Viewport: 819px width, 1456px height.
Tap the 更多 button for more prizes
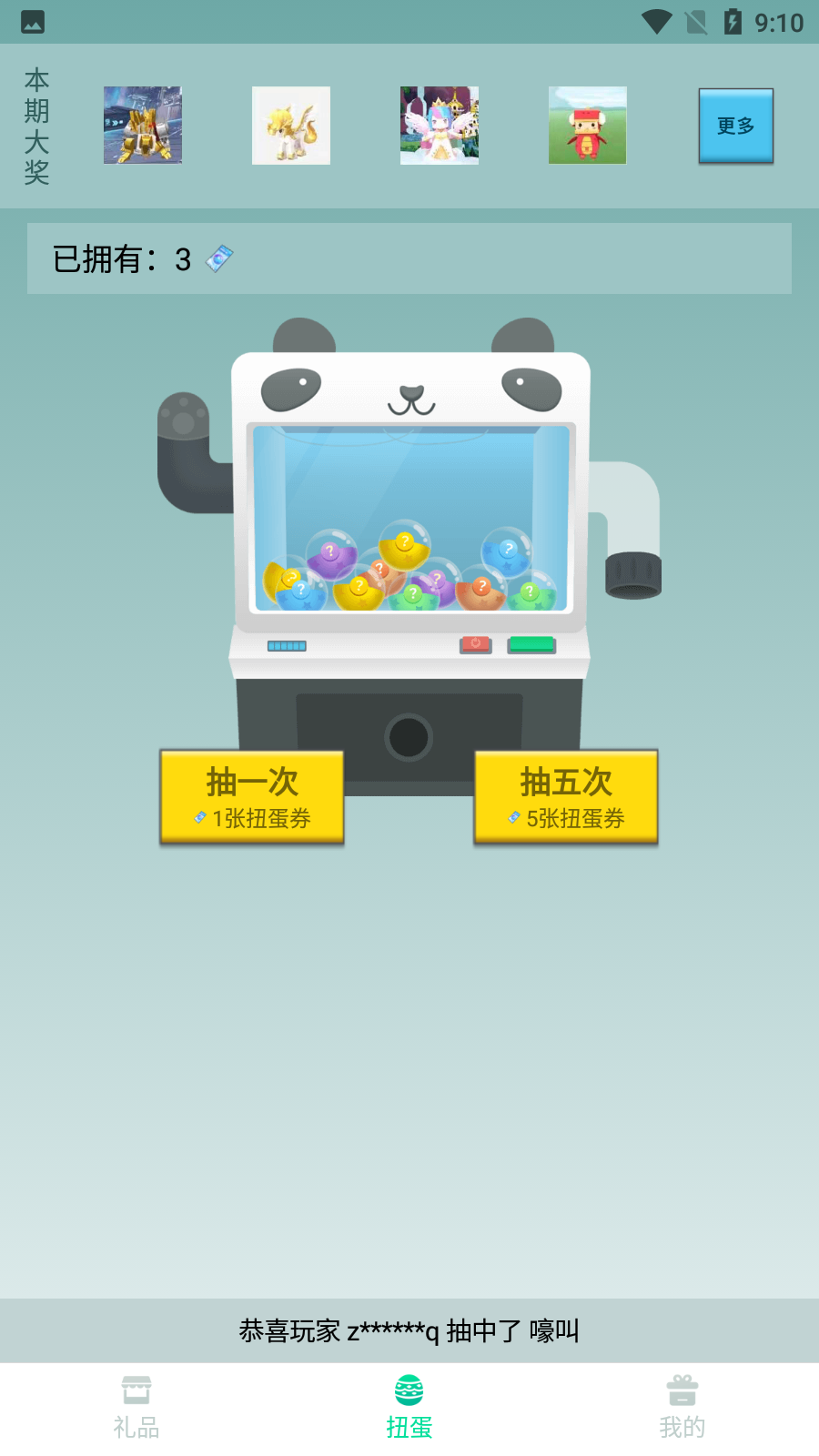[735, 126]
